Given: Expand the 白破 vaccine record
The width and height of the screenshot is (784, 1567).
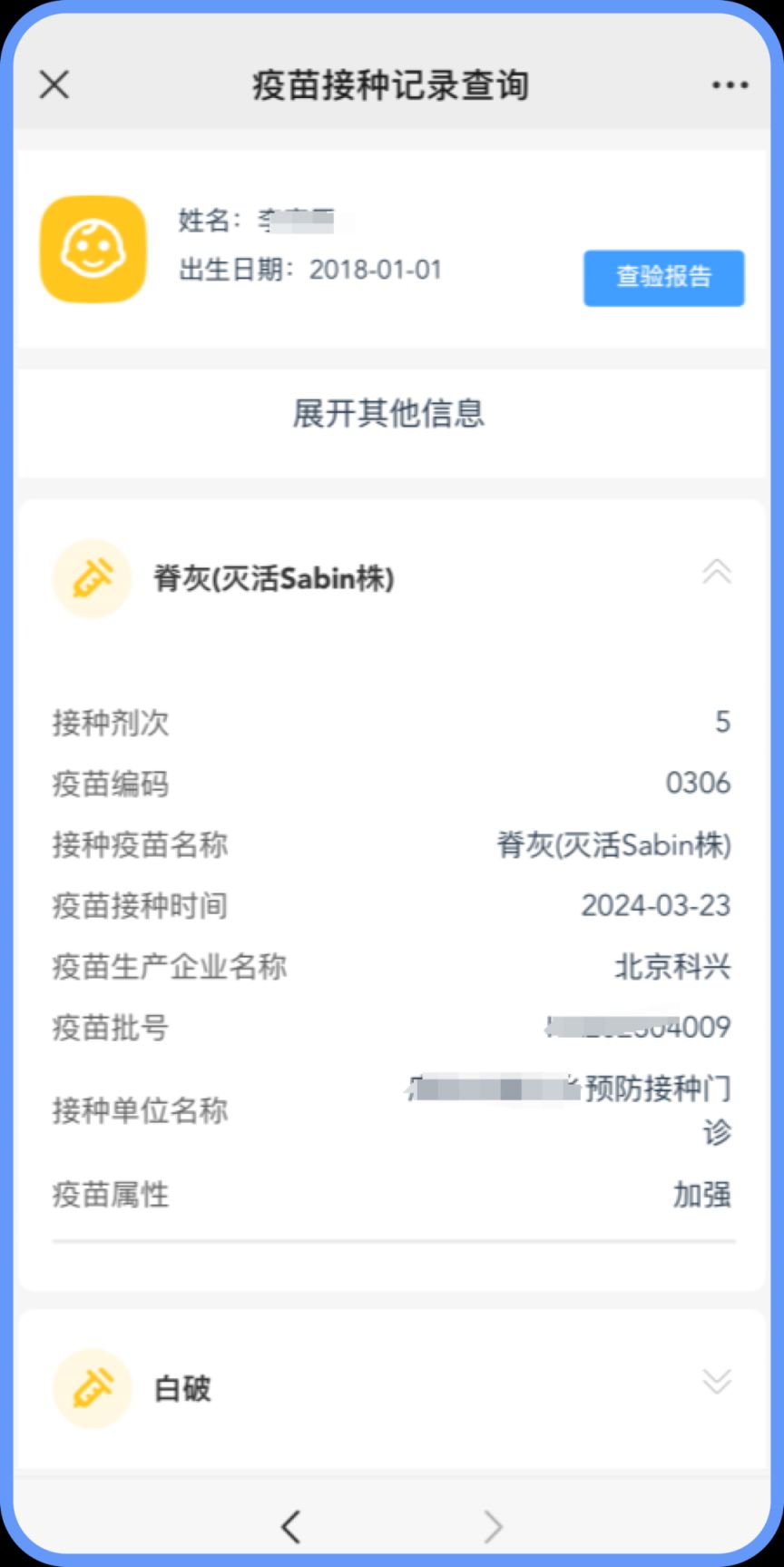Looking at the screenshot, I should [717, 1382].
